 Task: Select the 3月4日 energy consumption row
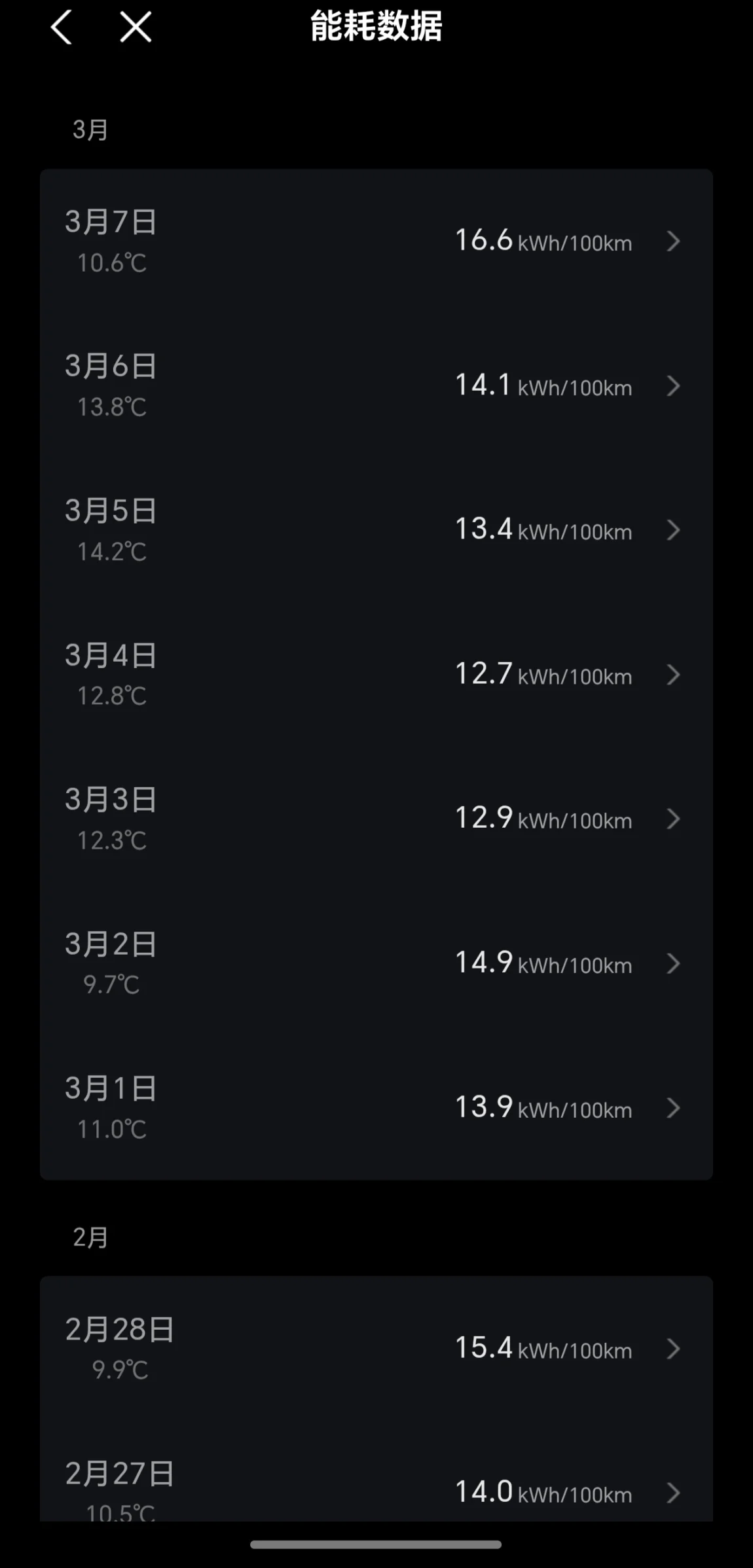point(376,675)
